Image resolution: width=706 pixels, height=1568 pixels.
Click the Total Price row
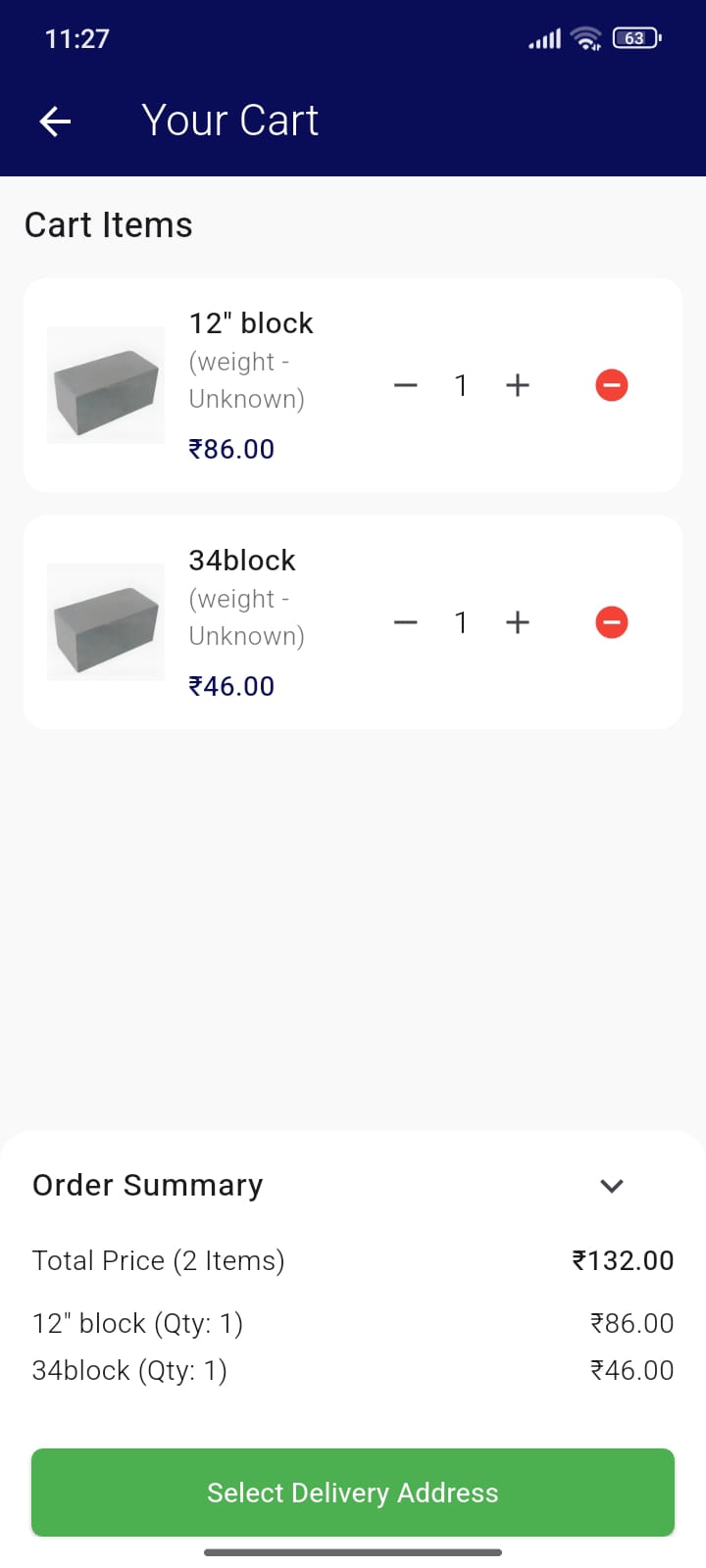coord(353,1261)
